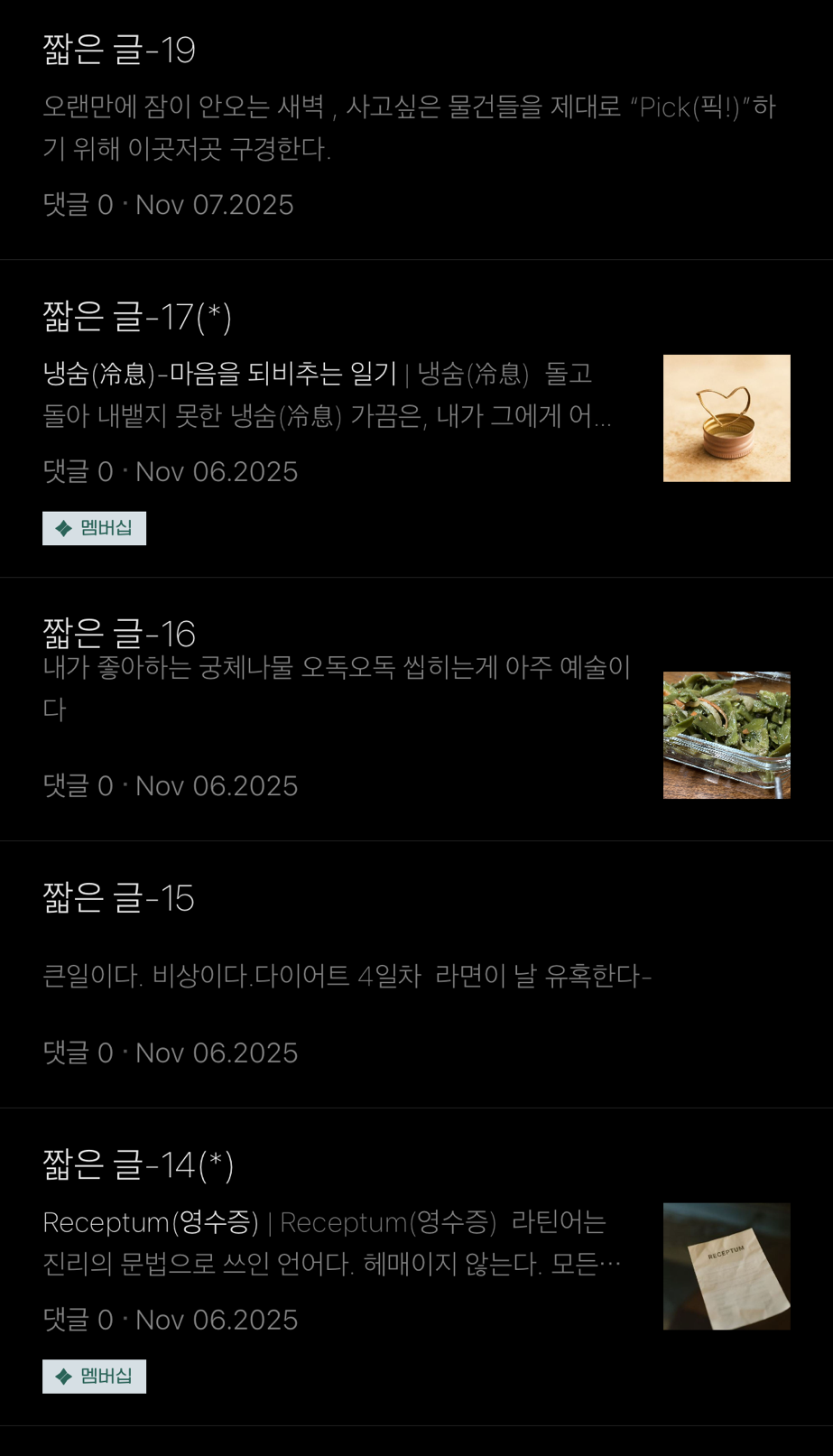Open the post 짧은 글-15
This screenshot has height=1456, width=833.
[x=119, y=898]
